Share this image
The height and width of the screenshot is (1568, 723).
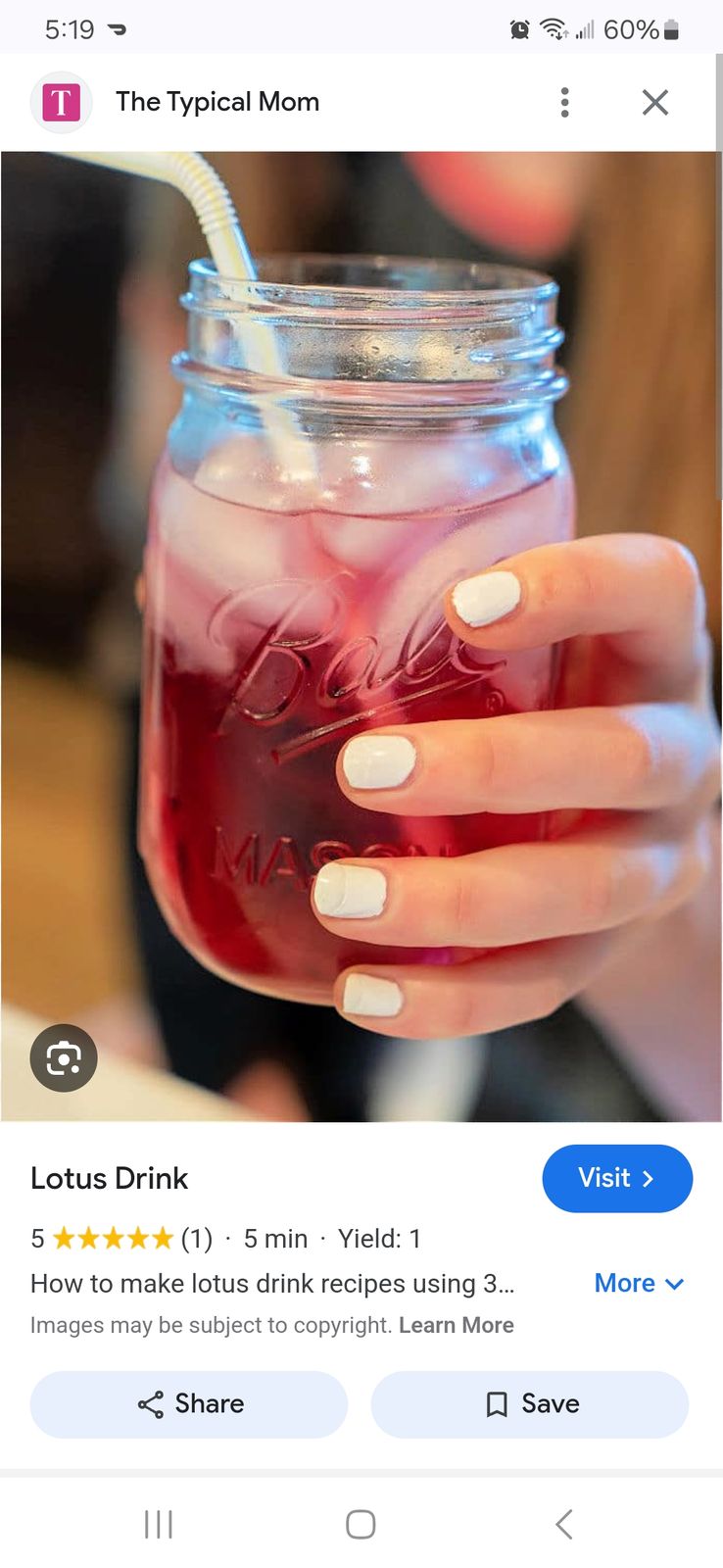(189, 1404)
